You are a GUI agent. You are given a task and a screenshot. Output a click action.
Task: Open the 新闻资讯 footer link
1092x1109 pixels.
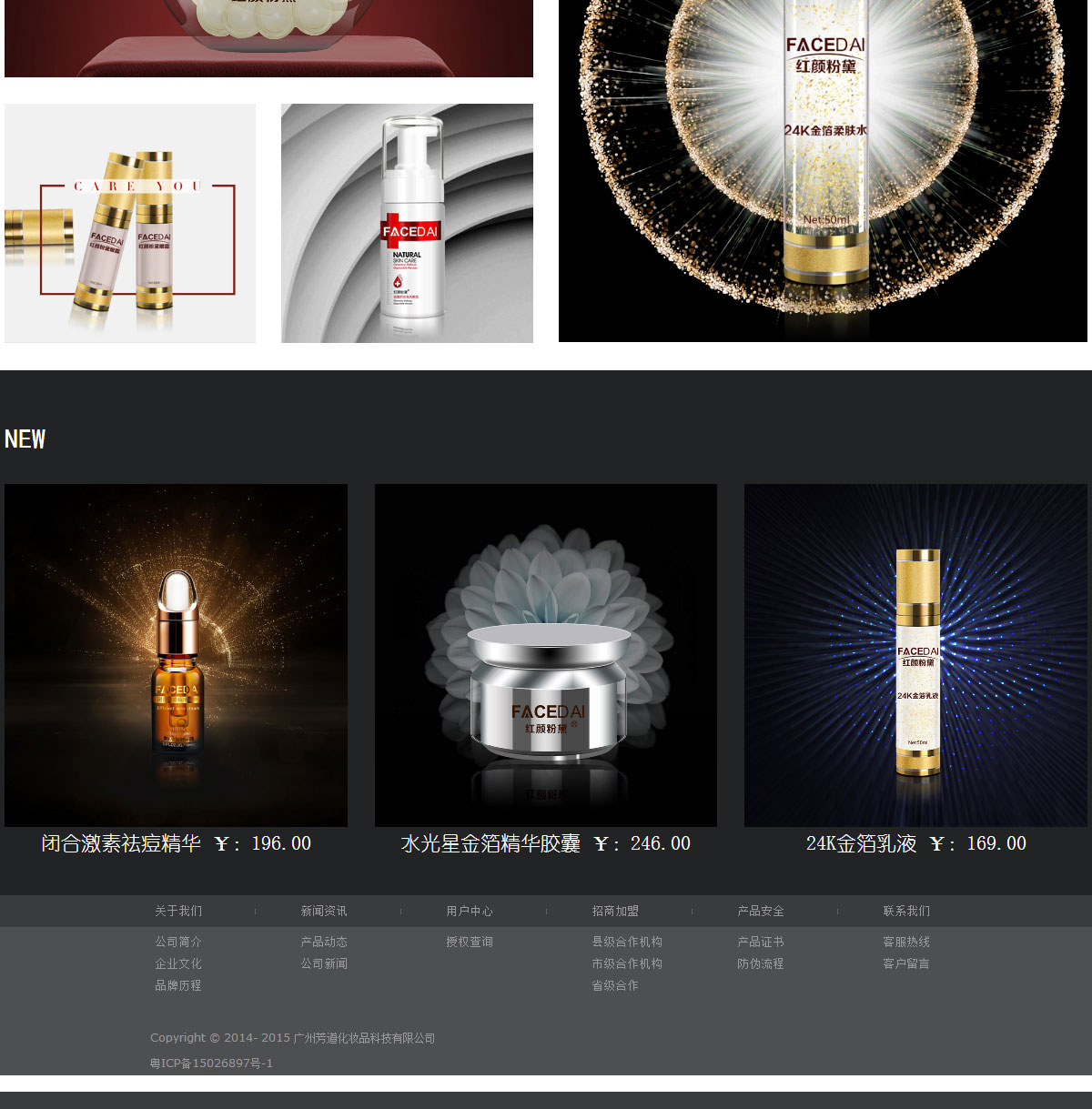(x=324, y=911)
